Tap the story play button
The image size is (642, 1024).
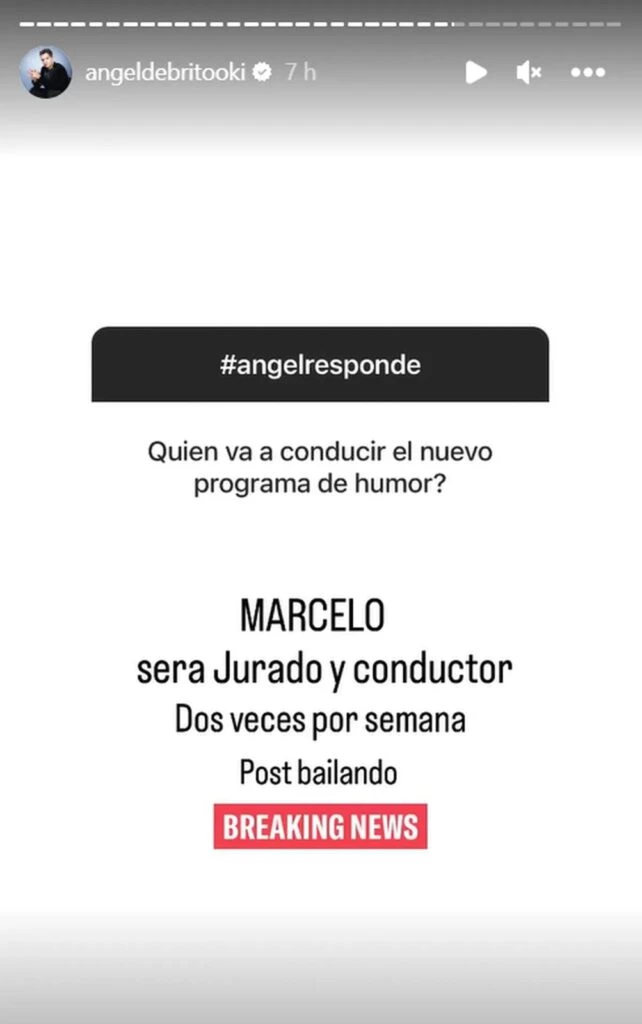pyautogui.click(x=476, y=72)
